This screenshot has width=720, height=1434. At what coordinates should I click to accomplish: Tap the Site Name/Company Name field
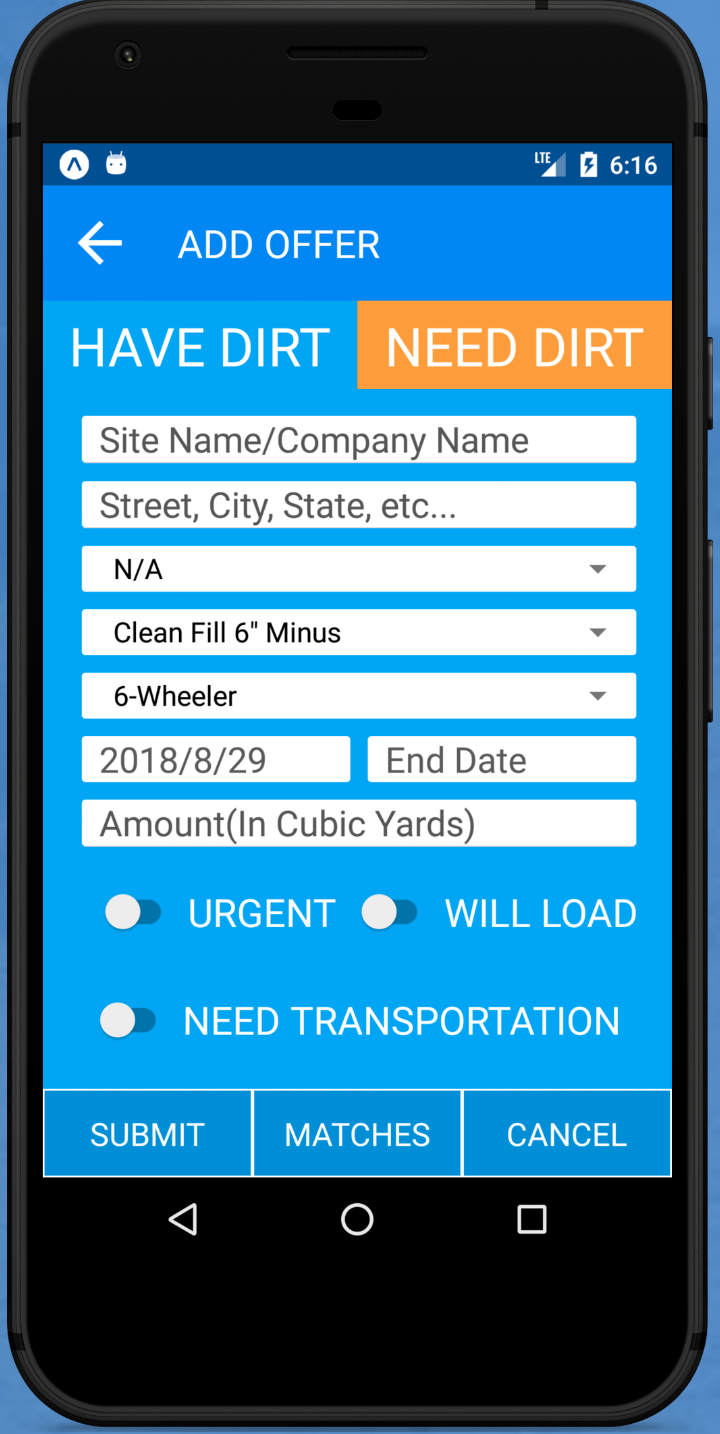tap(358, 440)
